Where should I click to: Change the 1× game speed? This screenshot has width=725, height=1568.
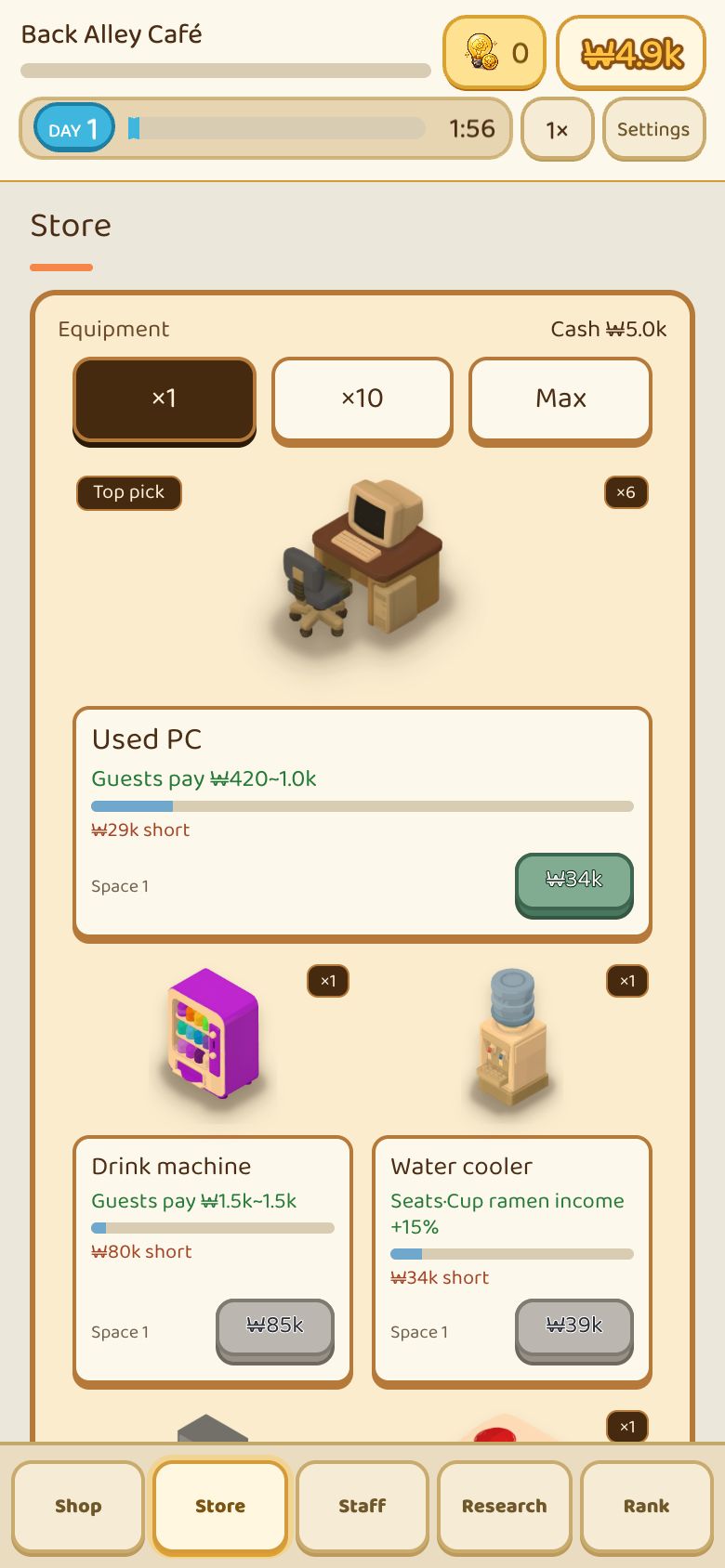557,129
